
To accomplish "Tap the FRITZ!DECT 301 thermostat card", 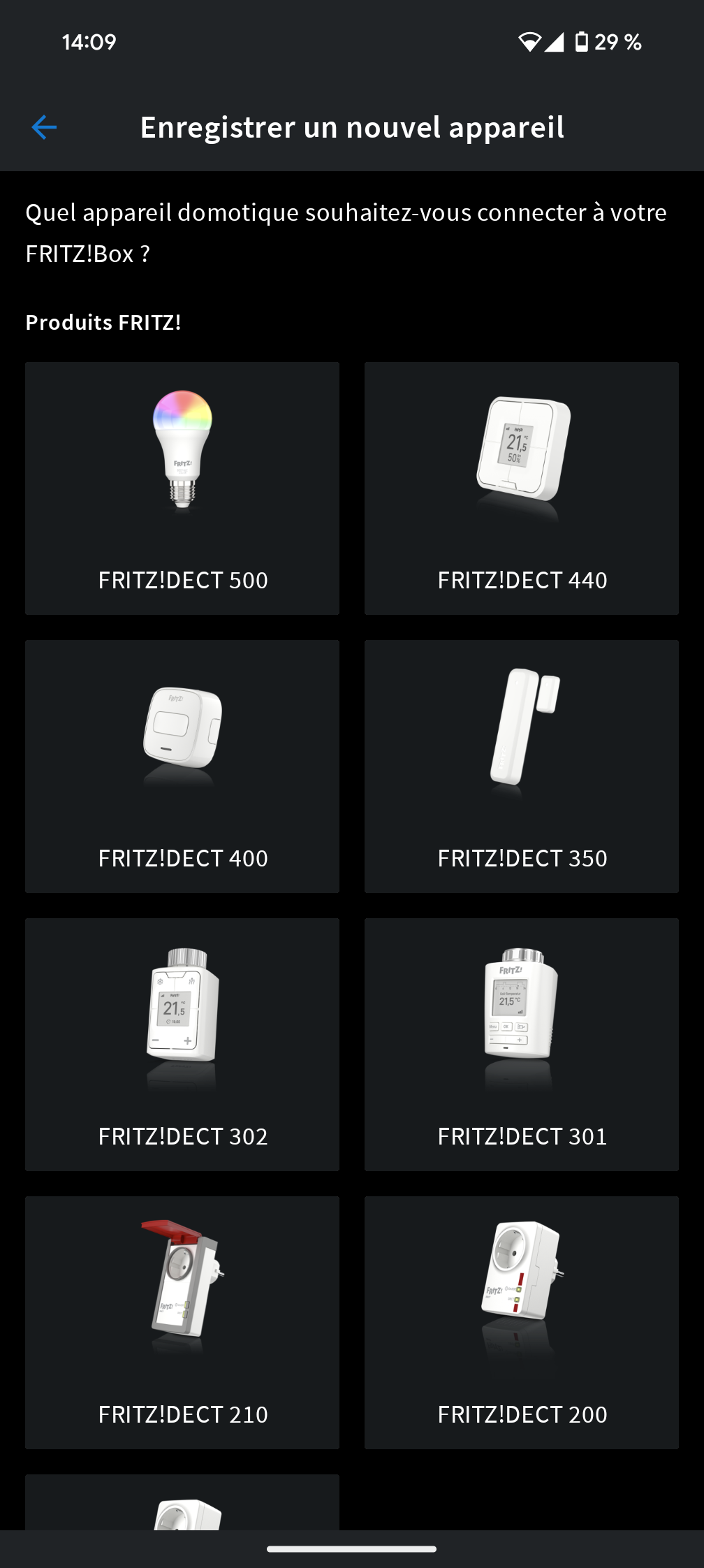I will click(521, 1044).
